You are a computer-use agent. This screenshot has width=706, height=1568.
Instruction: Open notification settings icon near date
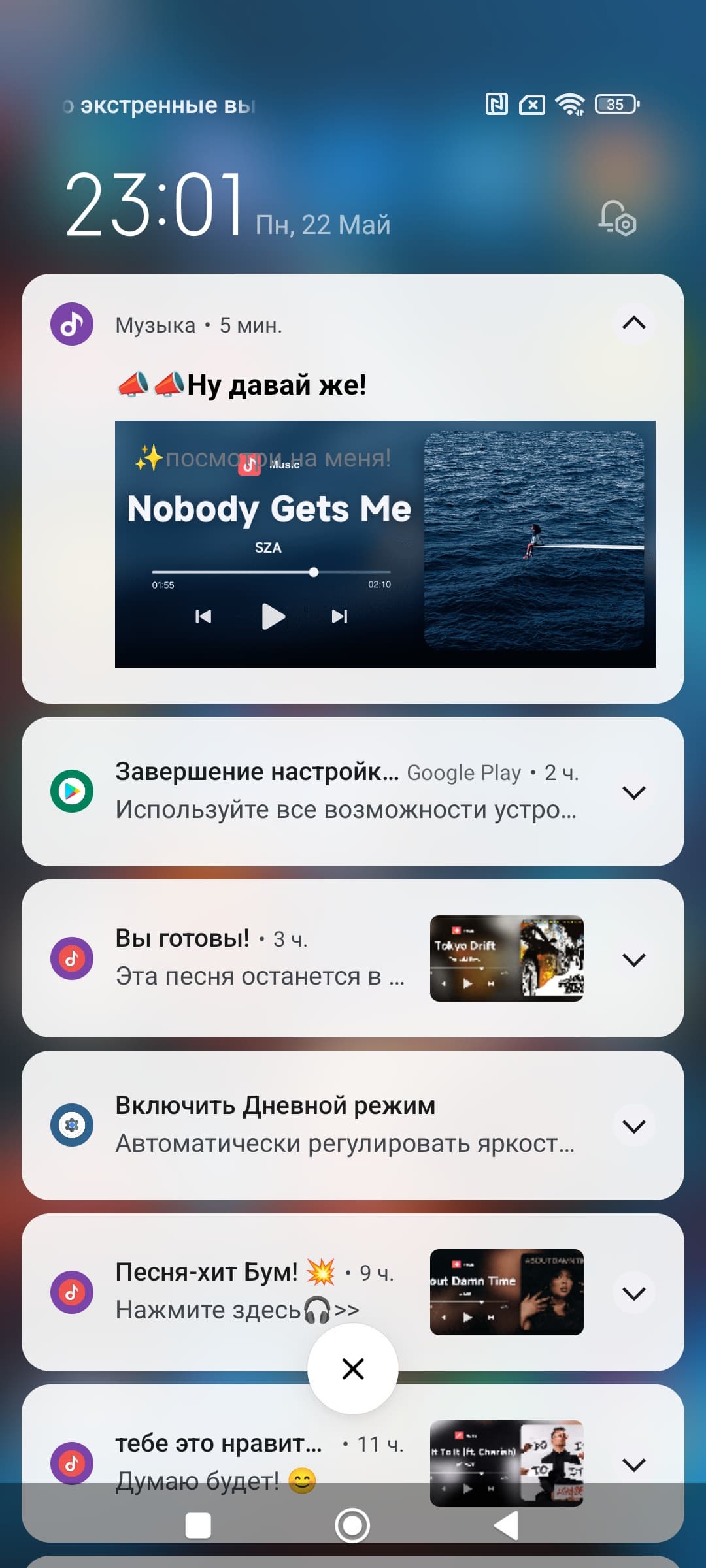coord(617,218)
